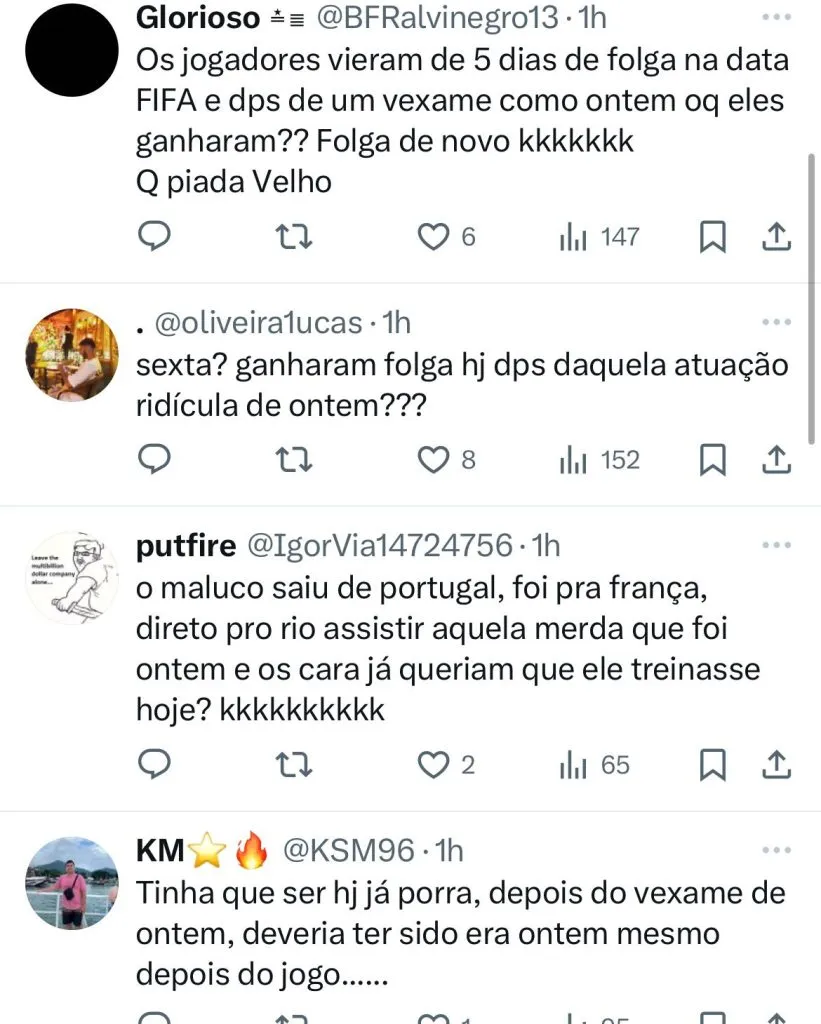Open Glorioso's profile avatar

(70, 49)
